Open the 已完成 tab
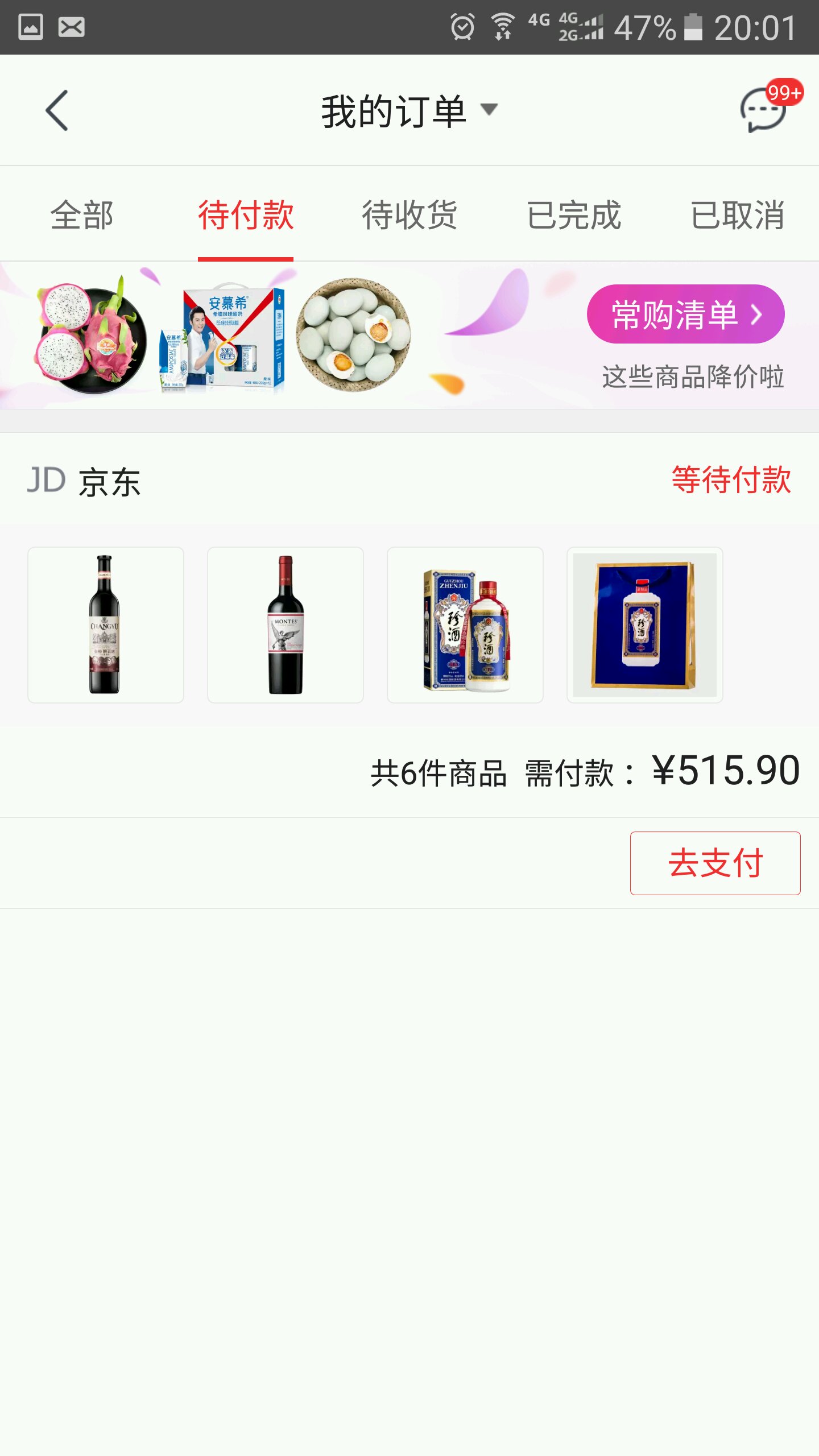Image resolution: width=819 pixels, height=1456 pixels. [x=573, y=216]
